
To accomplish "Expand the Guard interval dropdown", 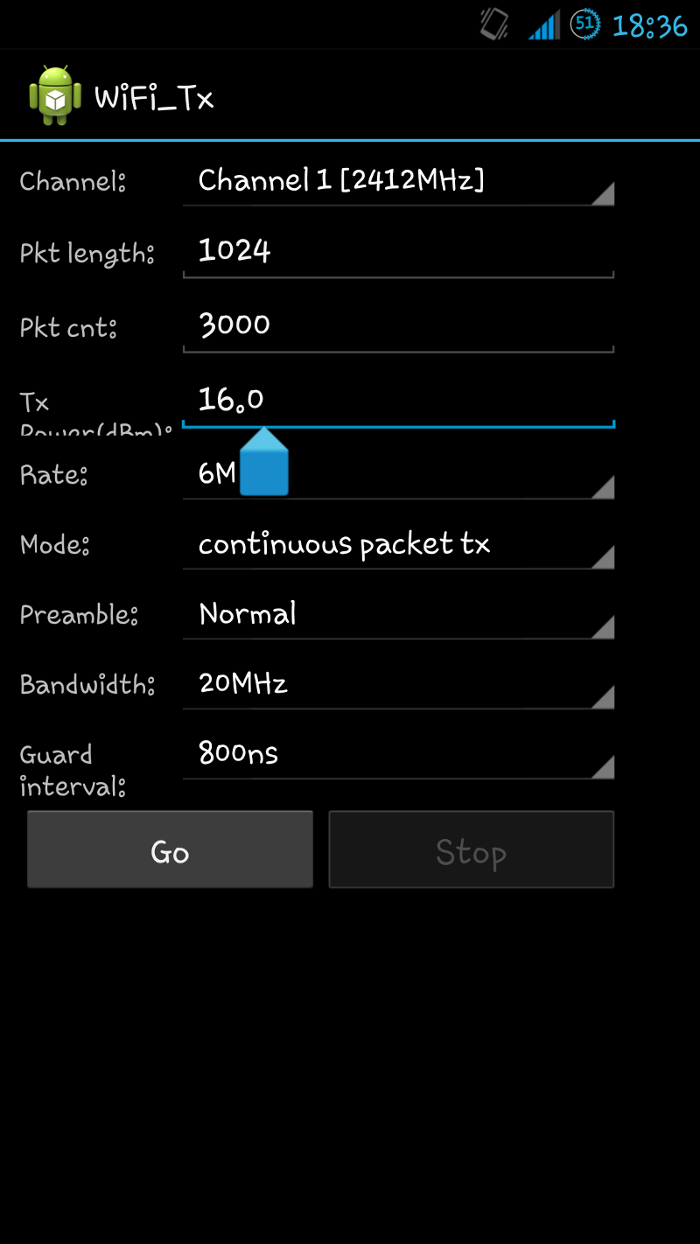I will 398,754.
